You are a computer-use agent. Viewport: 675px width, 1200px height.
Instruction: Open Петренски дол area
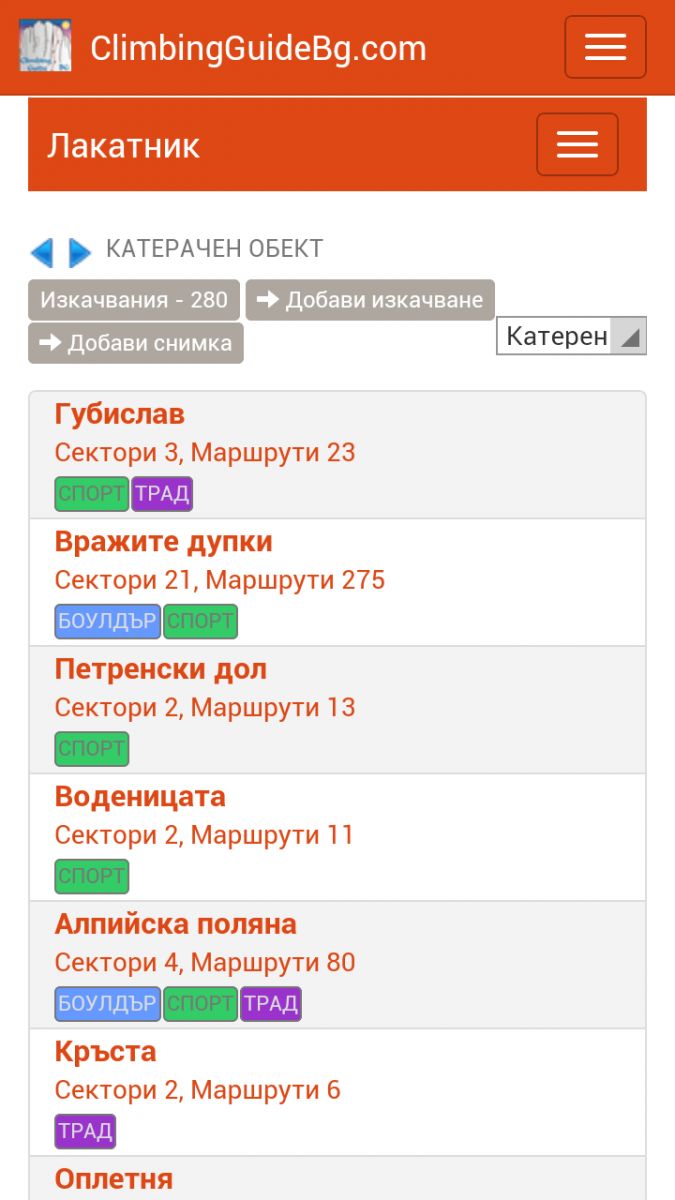(160, 669)
